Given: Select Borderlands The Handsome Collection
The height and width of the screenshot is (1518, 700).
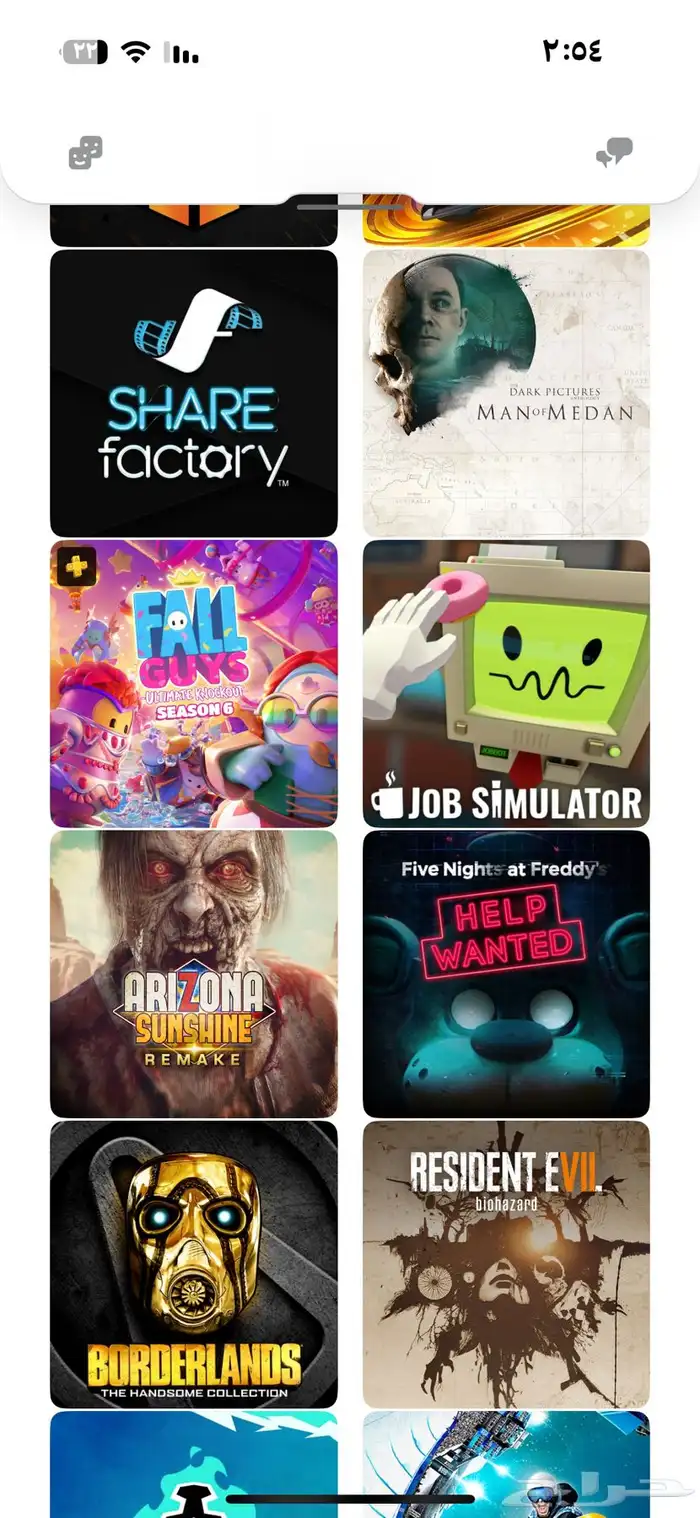Looking at the screenshot, I should [194, 1264].
